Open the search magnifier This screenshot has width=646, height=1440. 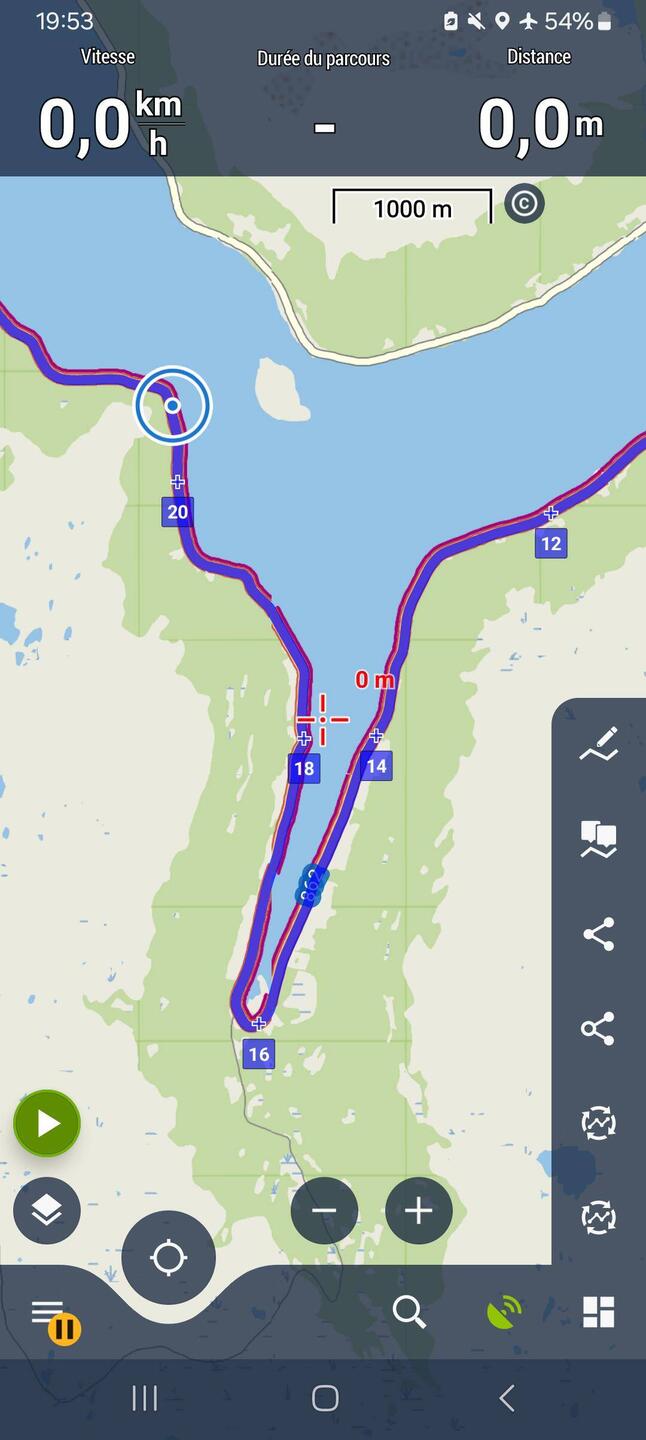point(409,1311)
